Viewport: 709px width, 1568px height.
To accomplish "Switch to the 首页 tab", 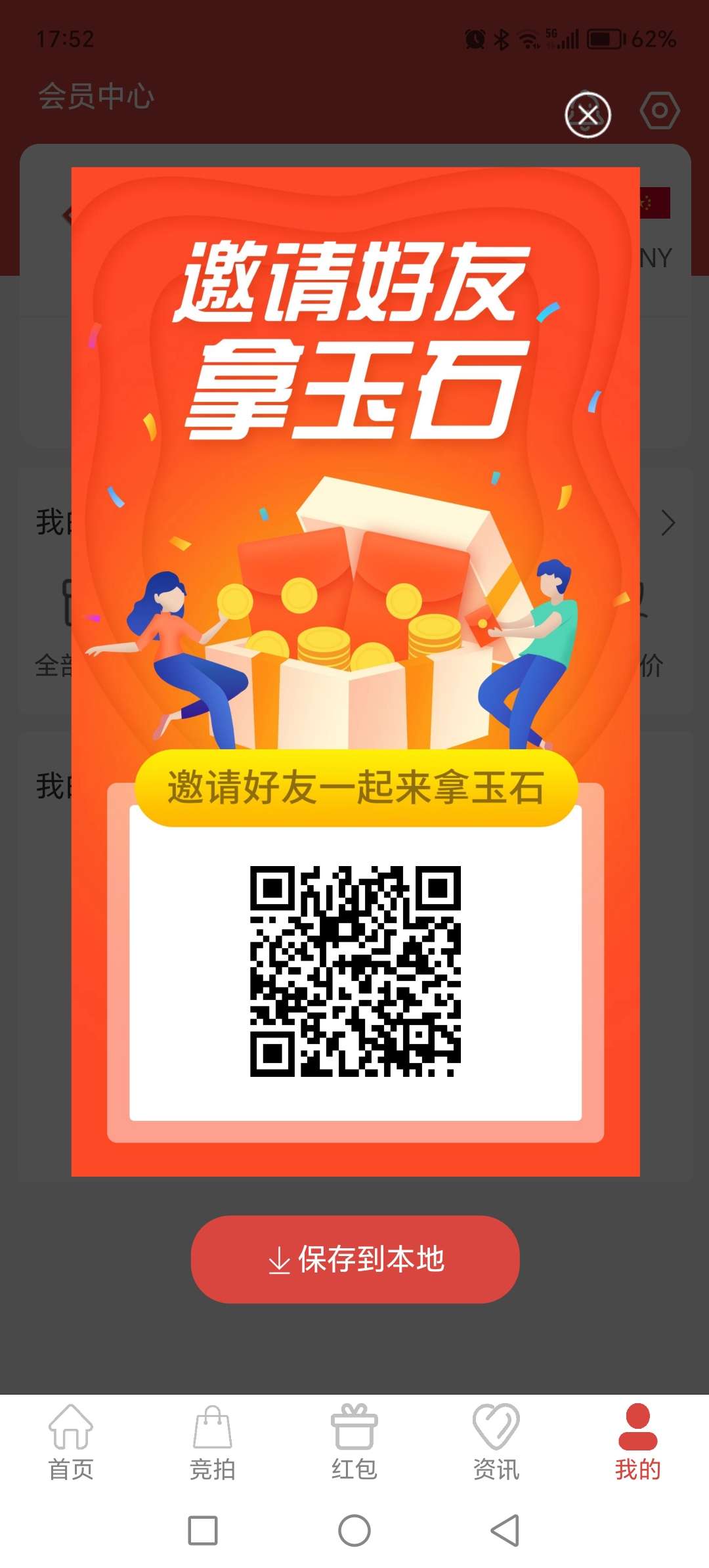I will pyautogui.click(x=71, y=1443).
